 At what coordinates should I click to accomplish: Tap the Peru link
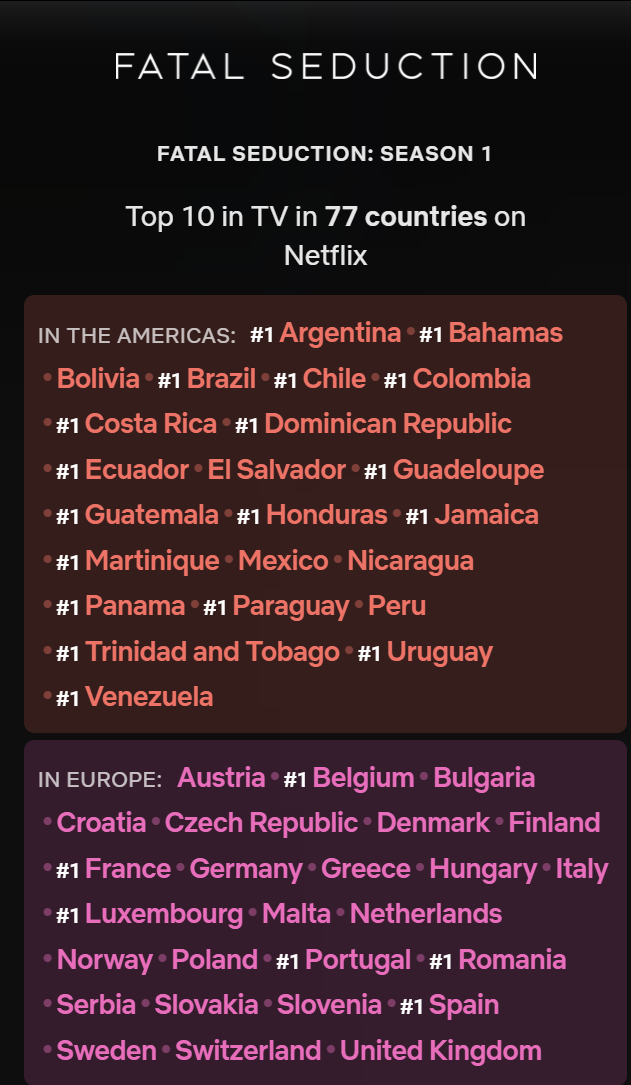[x=397, y=606]
